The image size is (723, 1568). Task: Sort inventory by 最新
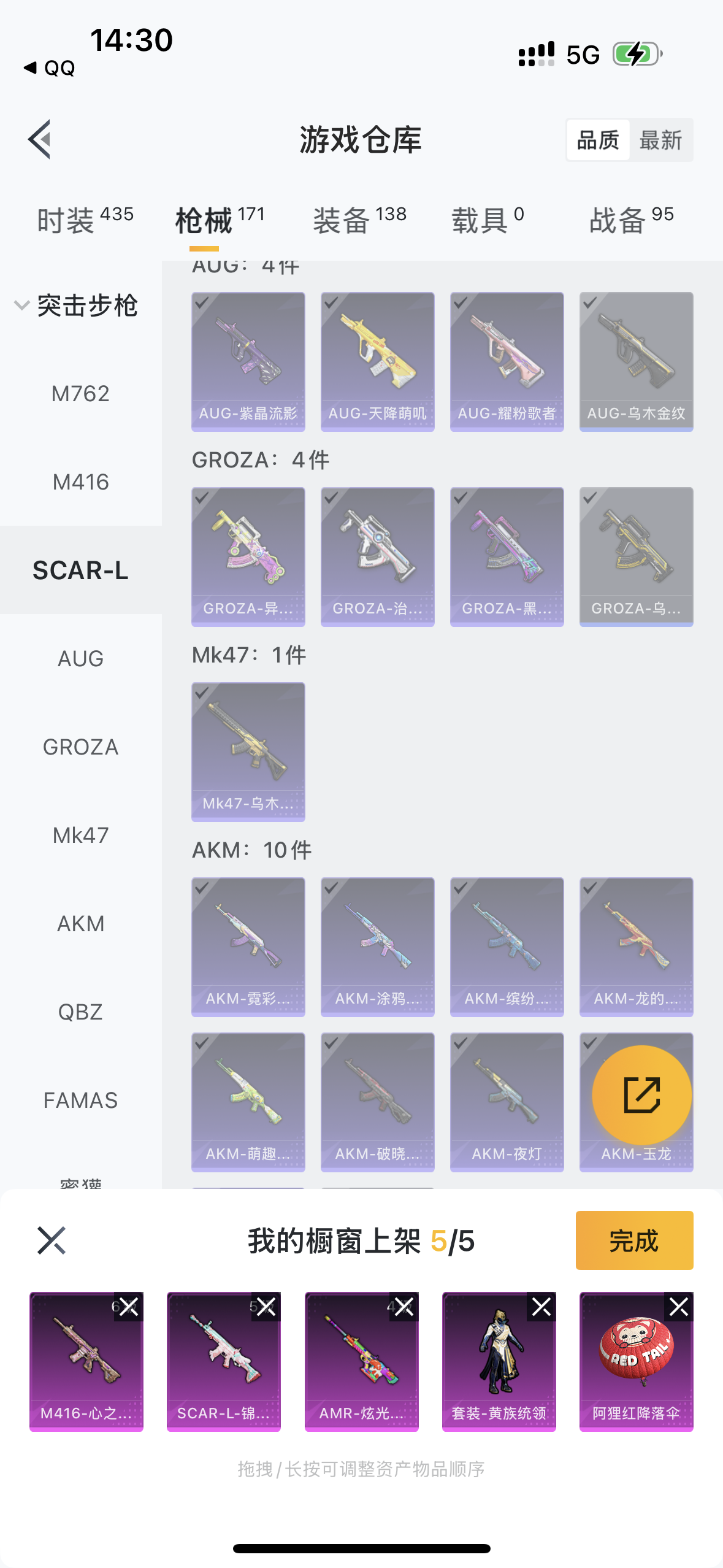tap(660, 140)
